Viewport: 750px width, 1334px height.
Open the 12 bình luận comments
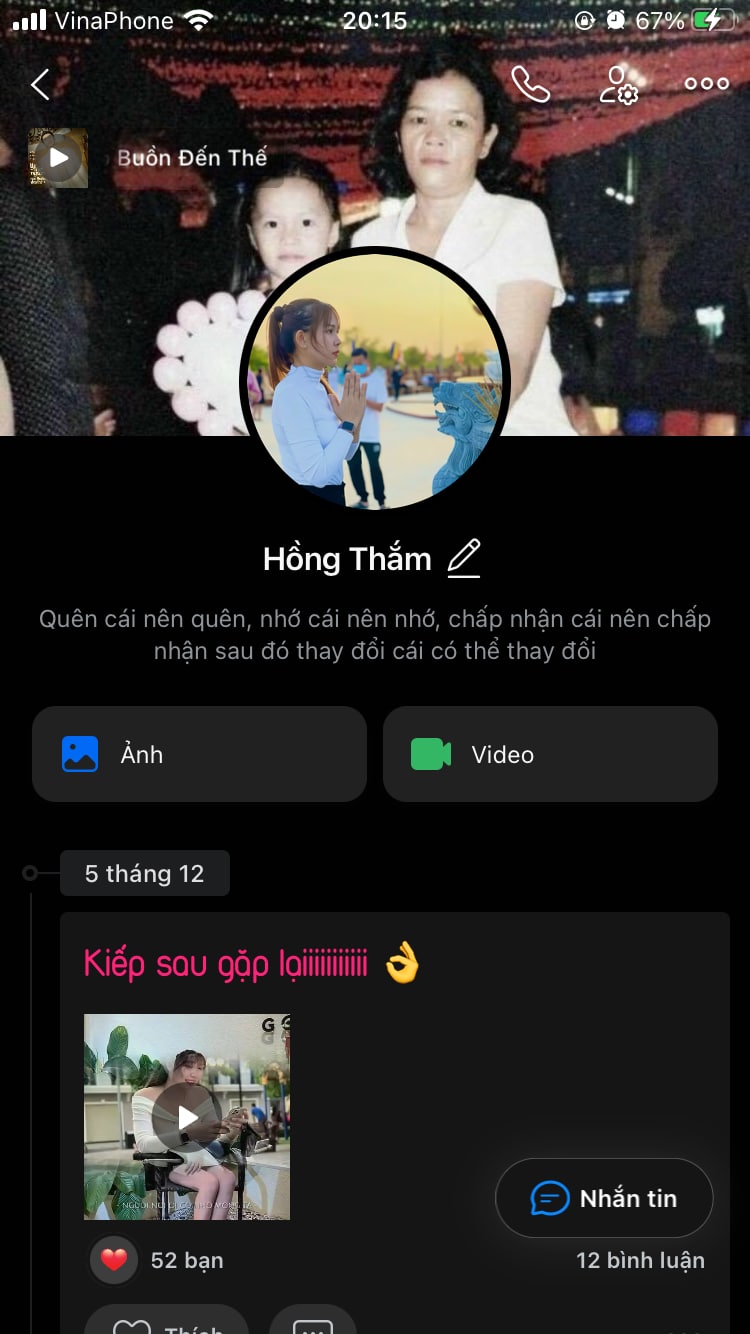(x=640, y=1260)
